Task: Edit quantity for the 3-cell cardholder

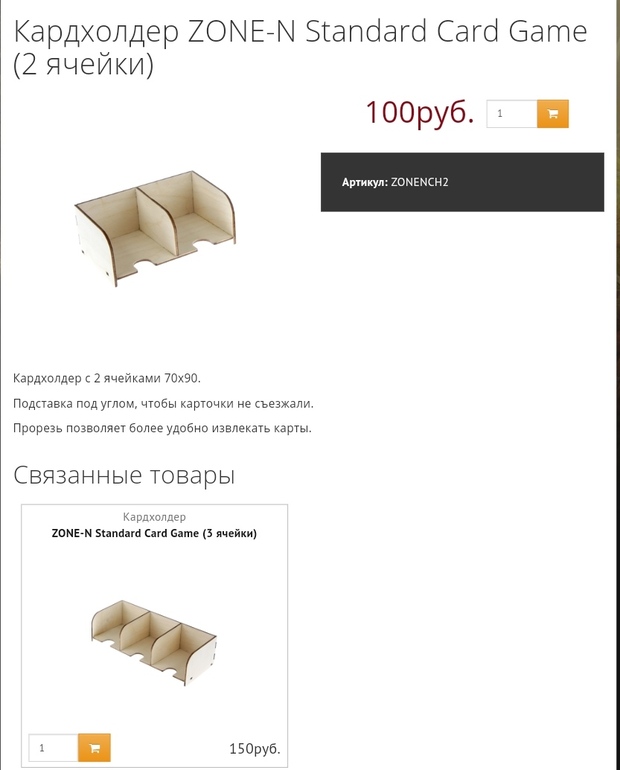Action: [53, 747]
